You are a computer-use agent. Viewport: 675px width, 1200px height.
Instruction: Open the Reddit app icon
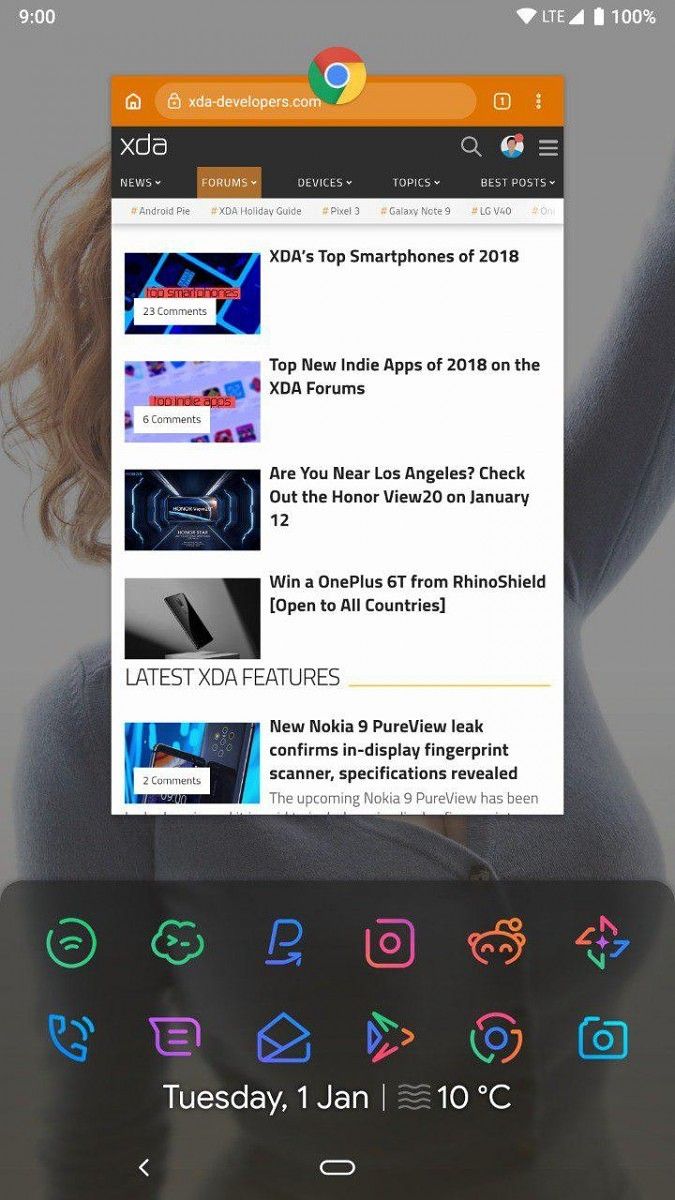(496, 942)
